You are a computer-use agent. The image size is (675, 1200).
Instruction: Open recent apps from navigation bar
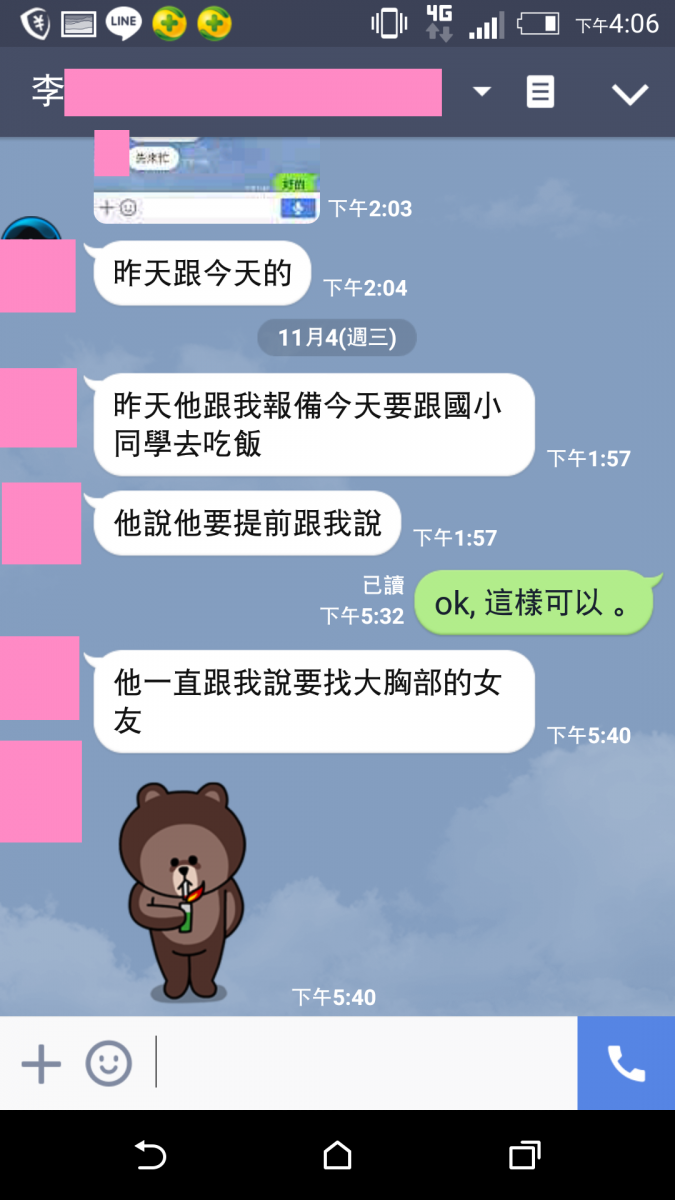point(525,1156)
